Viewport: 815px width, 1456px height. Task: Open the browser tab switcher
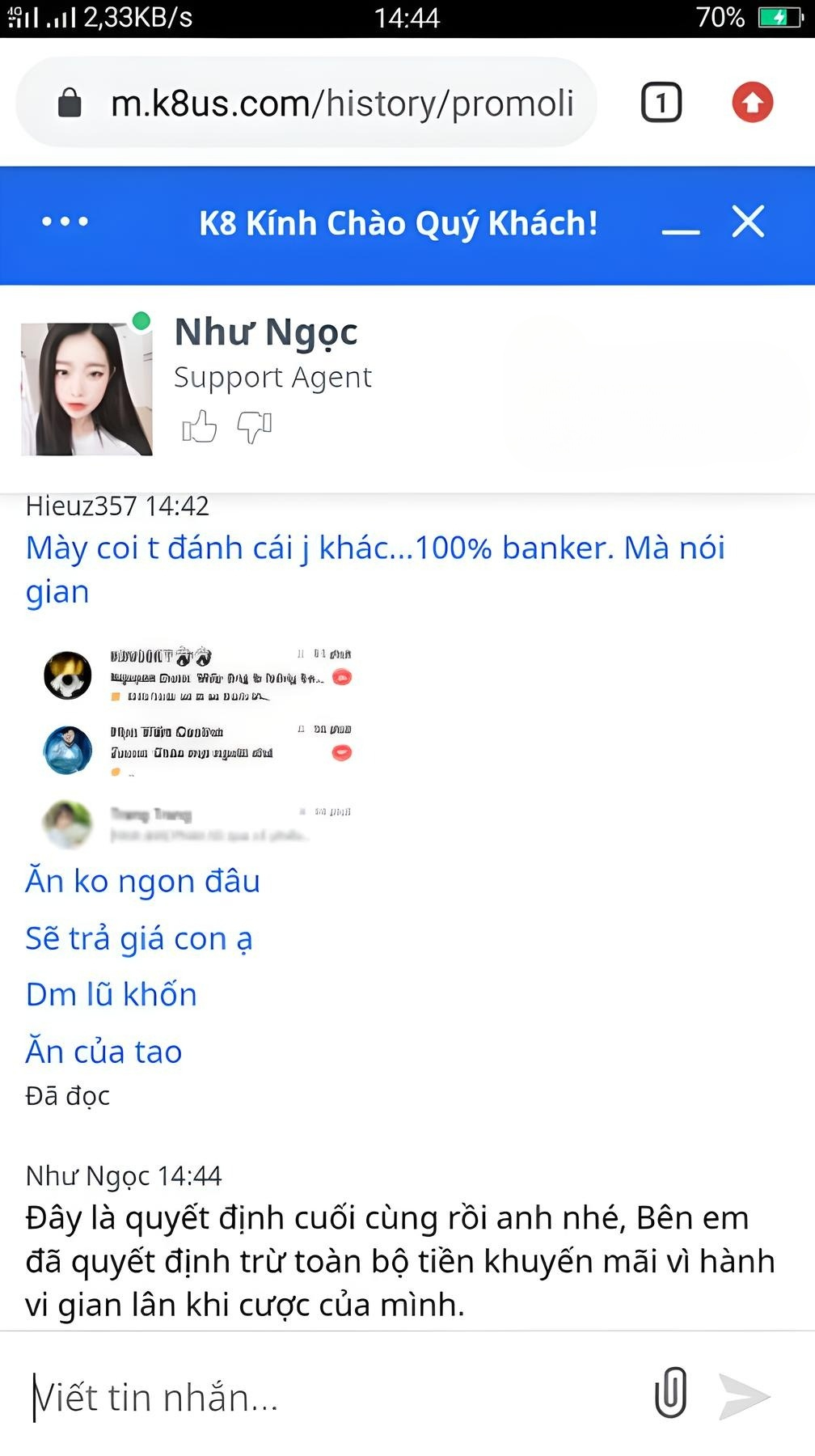point(661,103)
